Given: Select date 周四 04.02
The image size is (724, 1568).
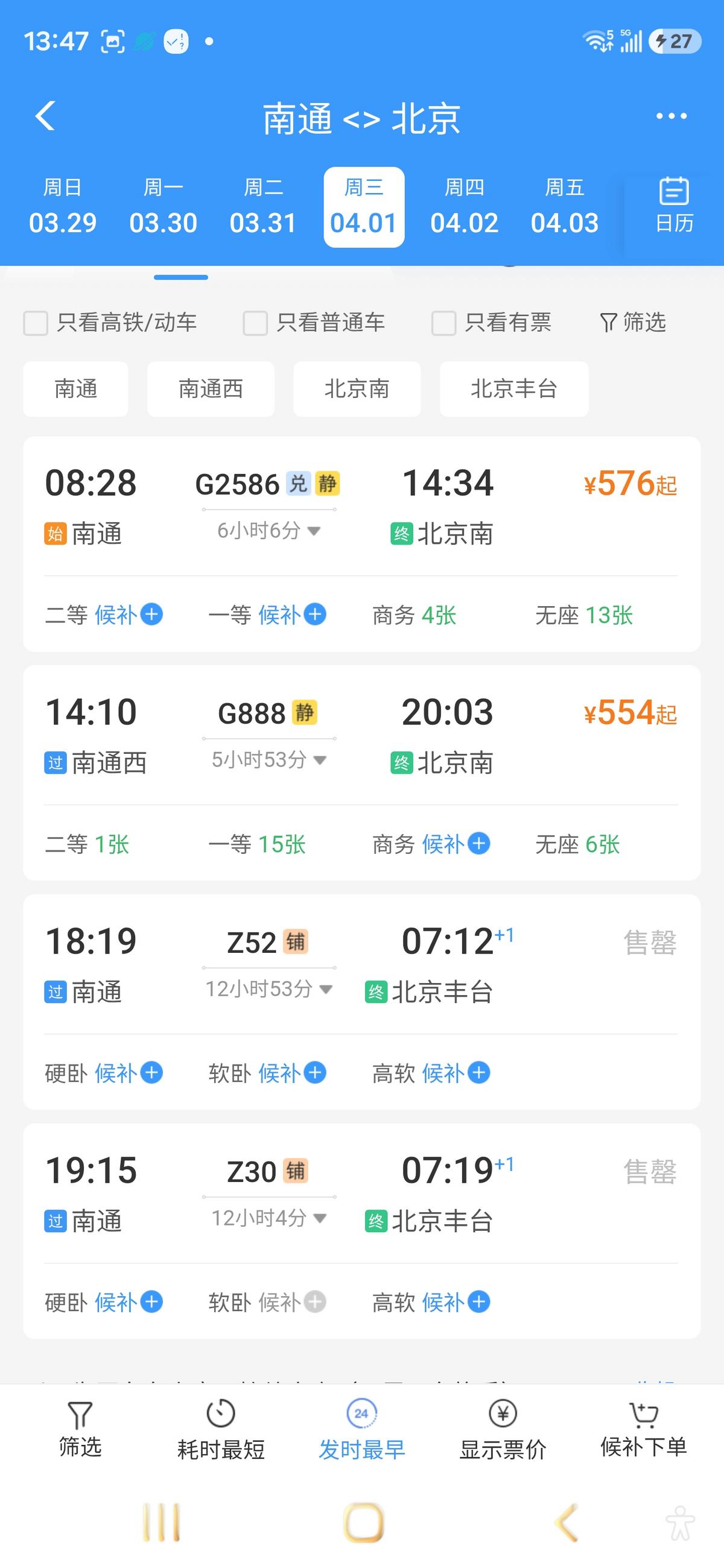Looking at the screenshot, I should (464, 207).
